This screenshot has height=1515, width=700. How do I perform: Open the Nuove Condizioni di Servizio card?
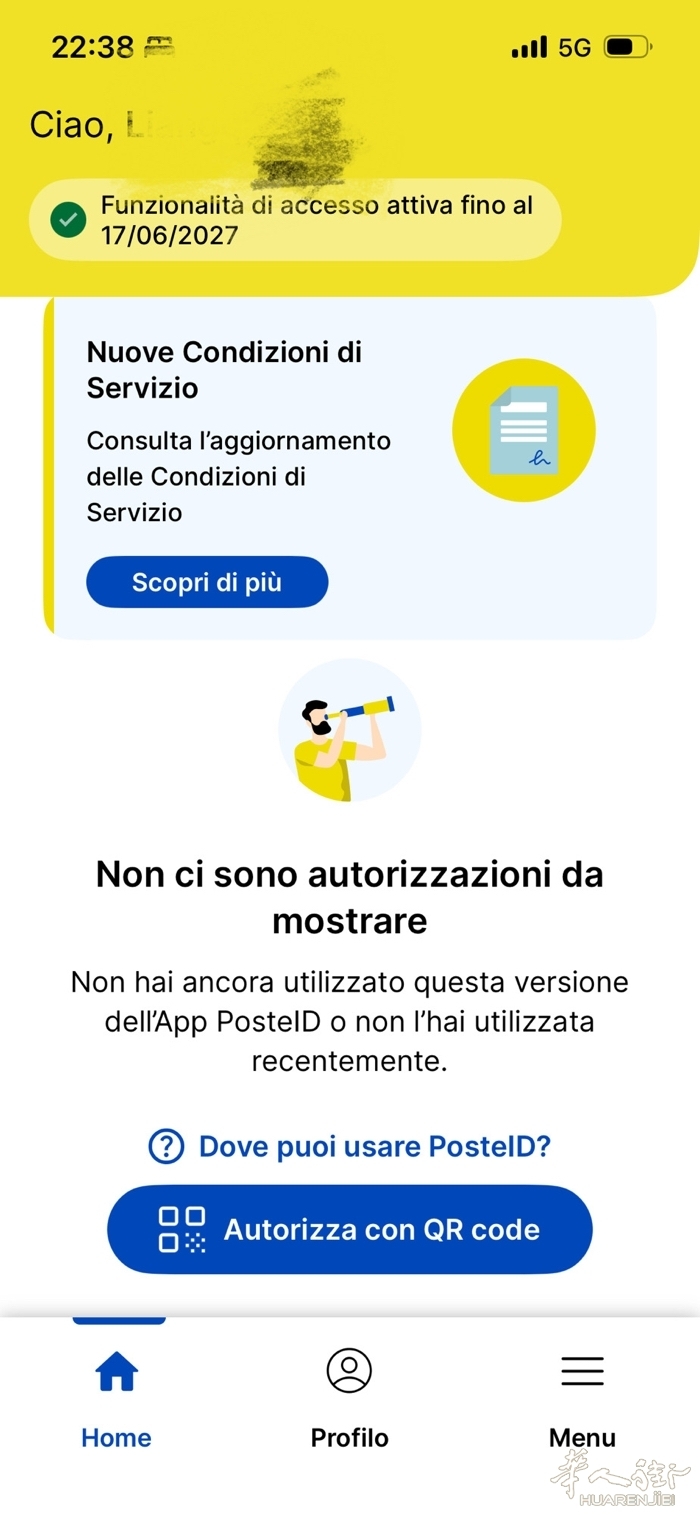coord(350,467)
